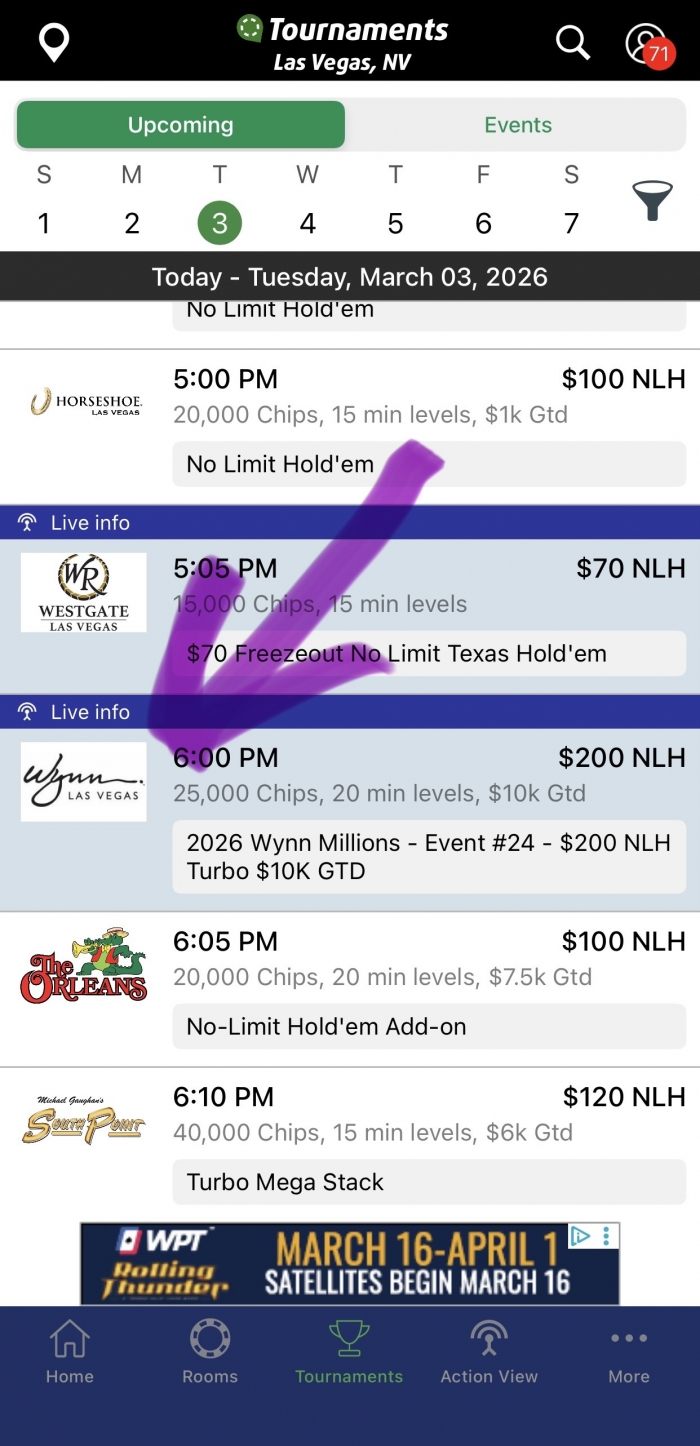Open the tournament filter funnel
The height and width of the screenshot is (1446, 700).
pos(651,201)
